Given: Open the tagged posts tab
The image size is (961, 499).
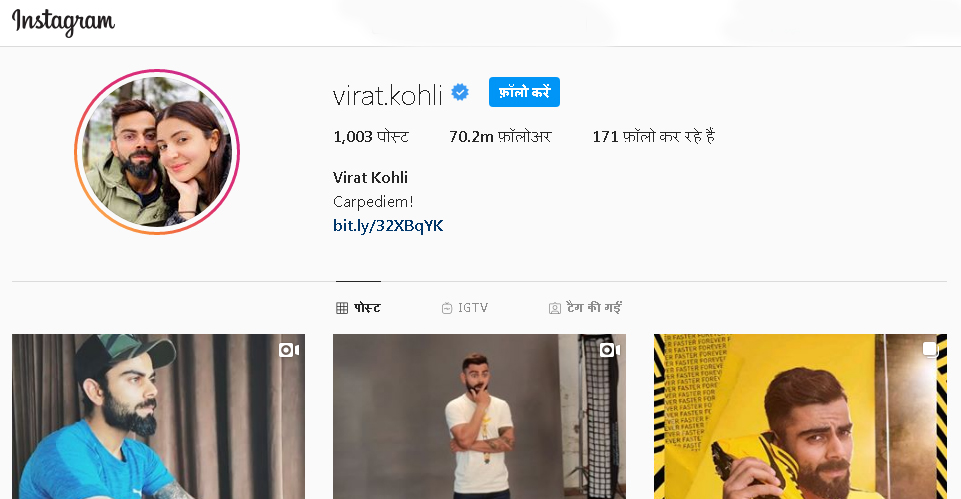Looking at the screenshot, I should pyautogui.click(x=585, y=308).
